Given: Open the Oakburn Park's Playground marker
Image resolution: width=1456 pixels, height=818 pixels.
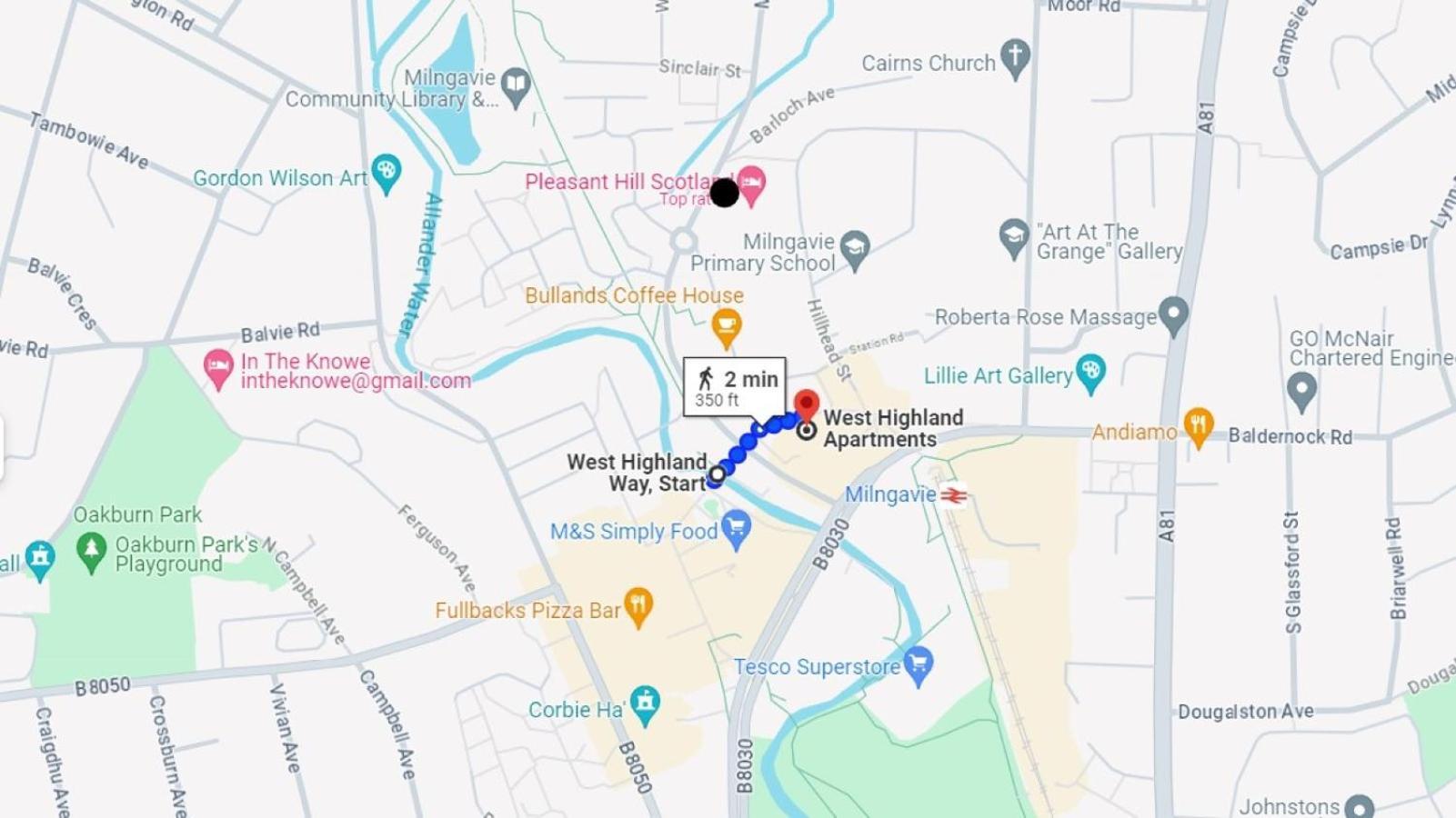Looking at the screenshot, I should (90, 551).
